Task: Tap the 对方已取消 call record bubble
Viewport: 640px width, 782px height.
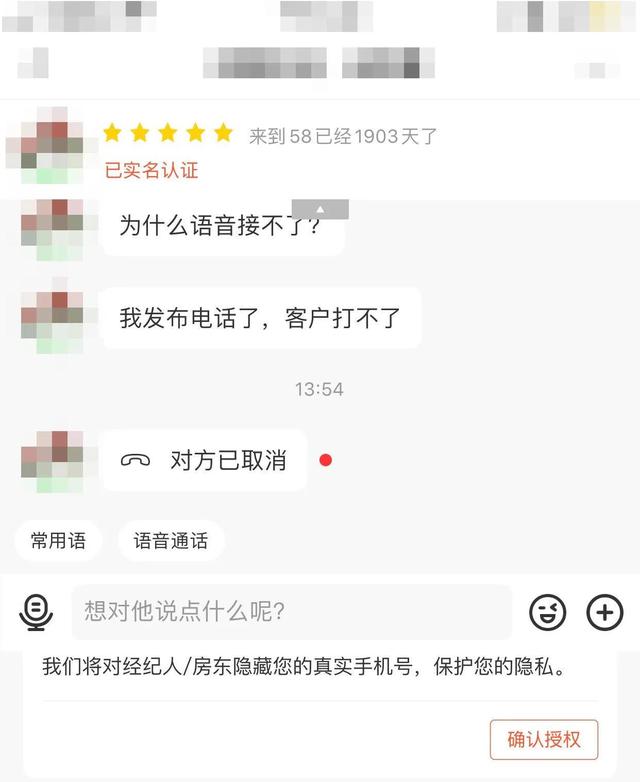Action: click(204, 460)
